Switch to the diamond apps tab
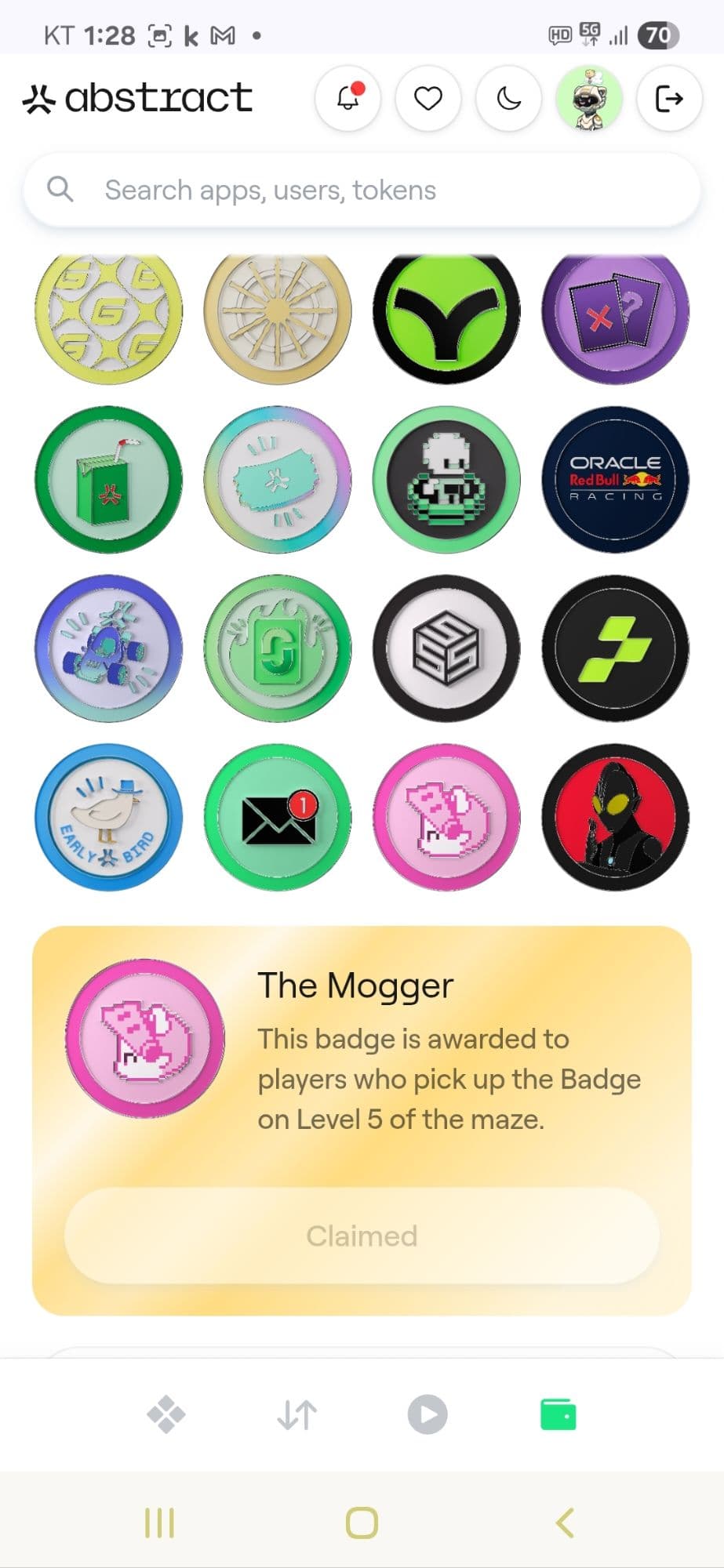This screenshot has height=1568, width=724. pos(166,1414)
